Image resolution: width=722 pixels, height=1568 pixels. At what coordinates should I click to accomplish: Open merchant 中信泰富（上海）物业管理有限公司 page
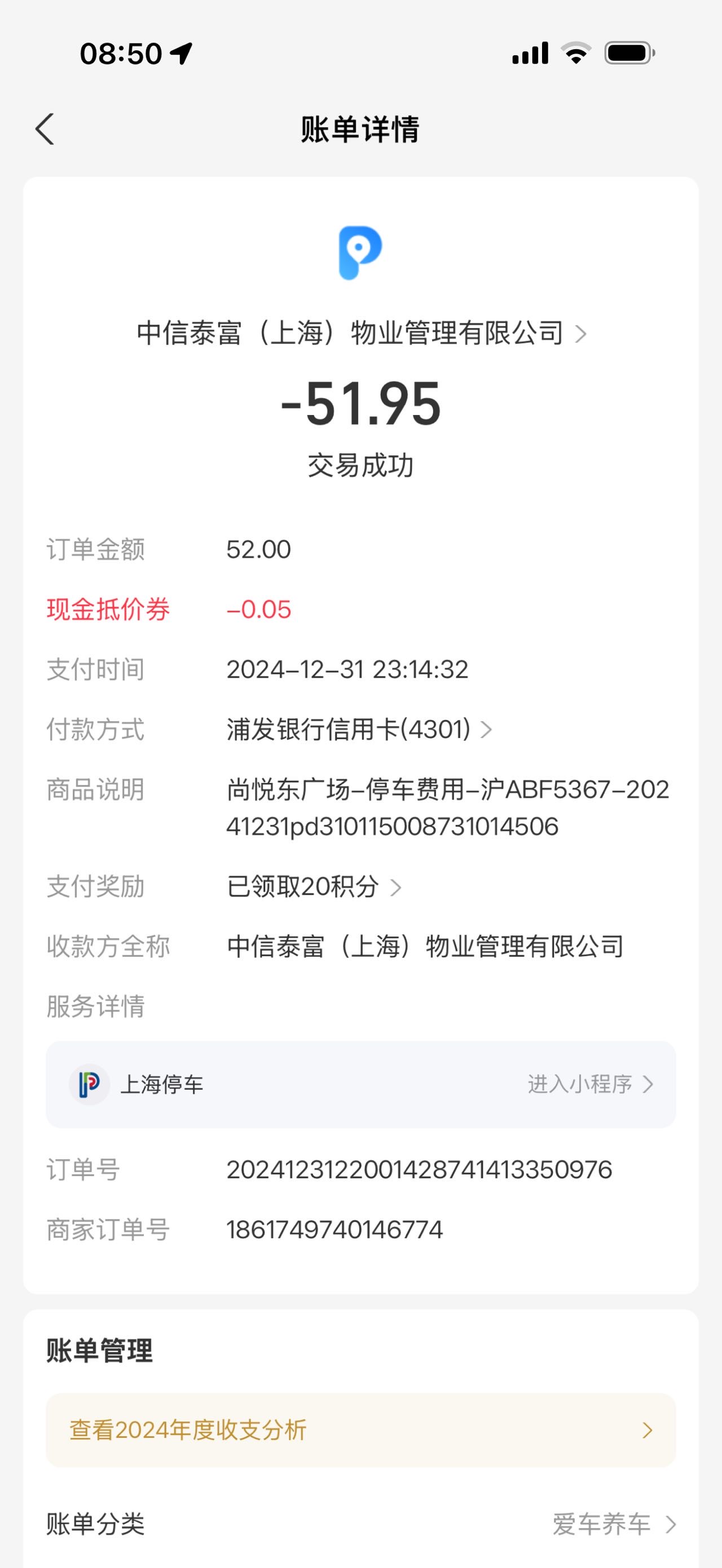[x=361, y=333]
